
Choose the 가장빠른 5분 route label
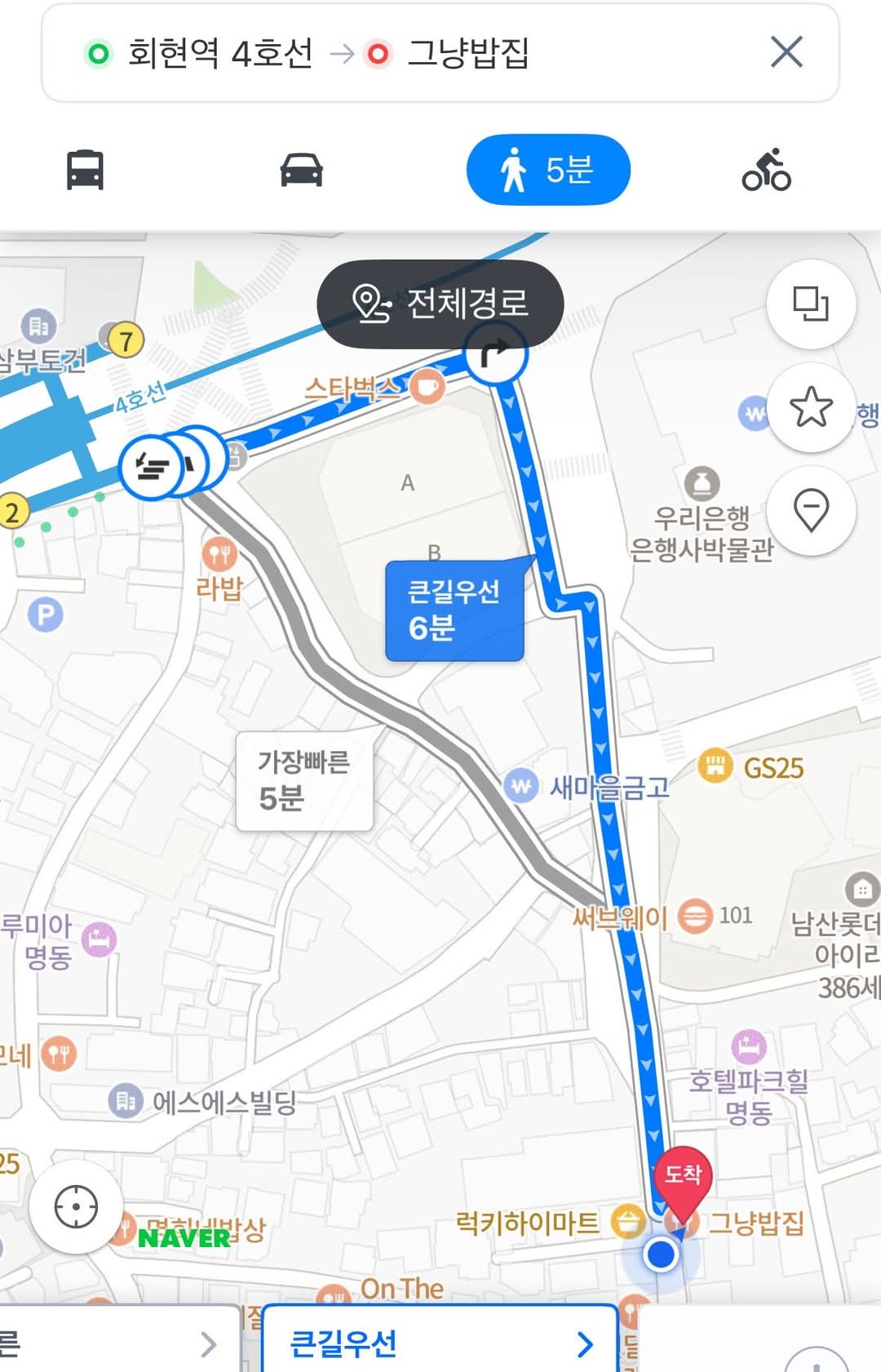(x=304, y=781)
